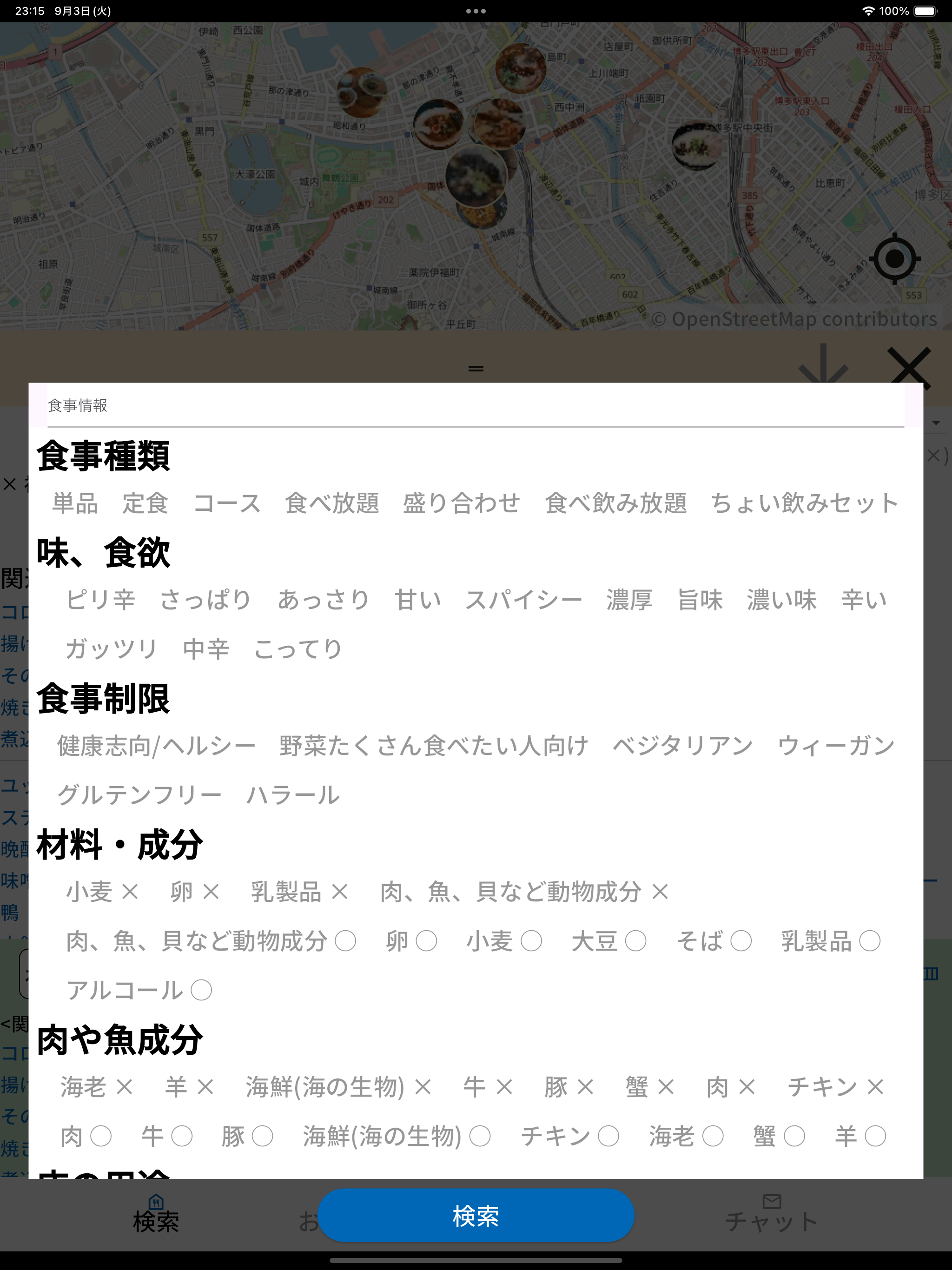Image resolution: width=952 pixels, height=1270 pixels.
Task: Exclude 小麦 with the 小麦 × chip
Action: pos(102,892)
